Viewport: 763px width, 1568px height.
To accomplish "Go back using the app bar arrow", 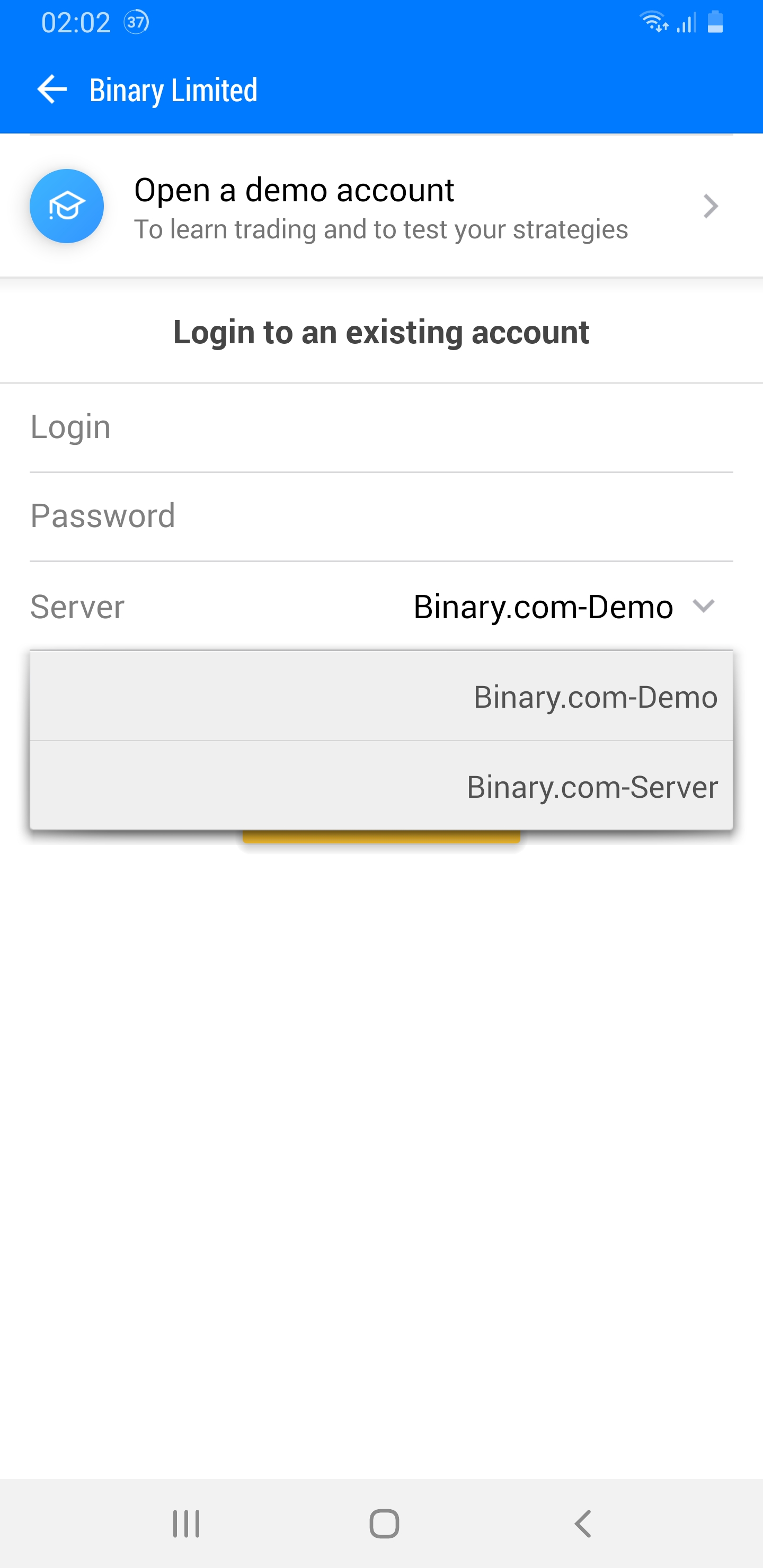I will pyautogui.click(x=52, y=90).
